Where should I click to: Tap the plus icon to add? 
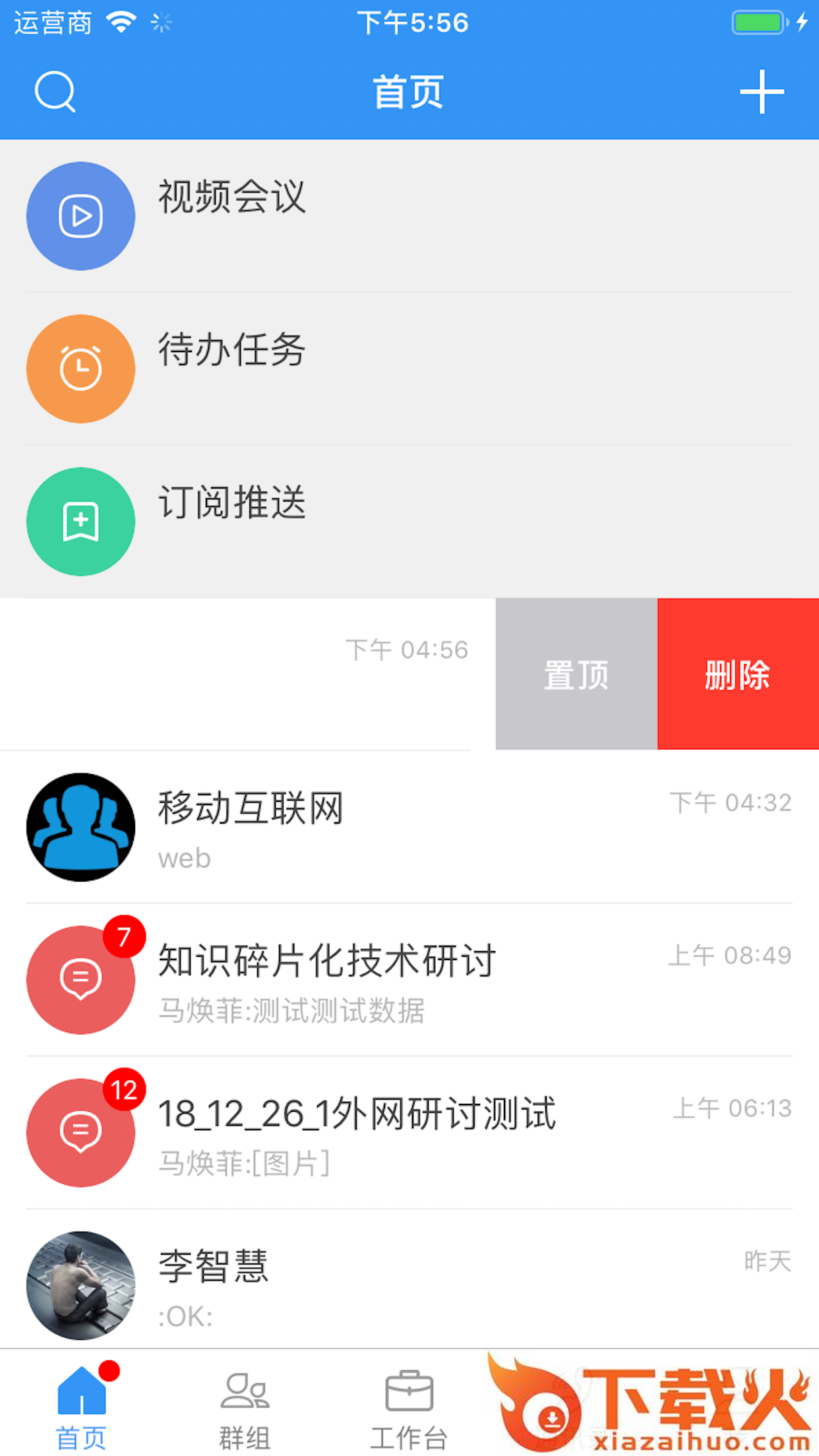[762, 92]
